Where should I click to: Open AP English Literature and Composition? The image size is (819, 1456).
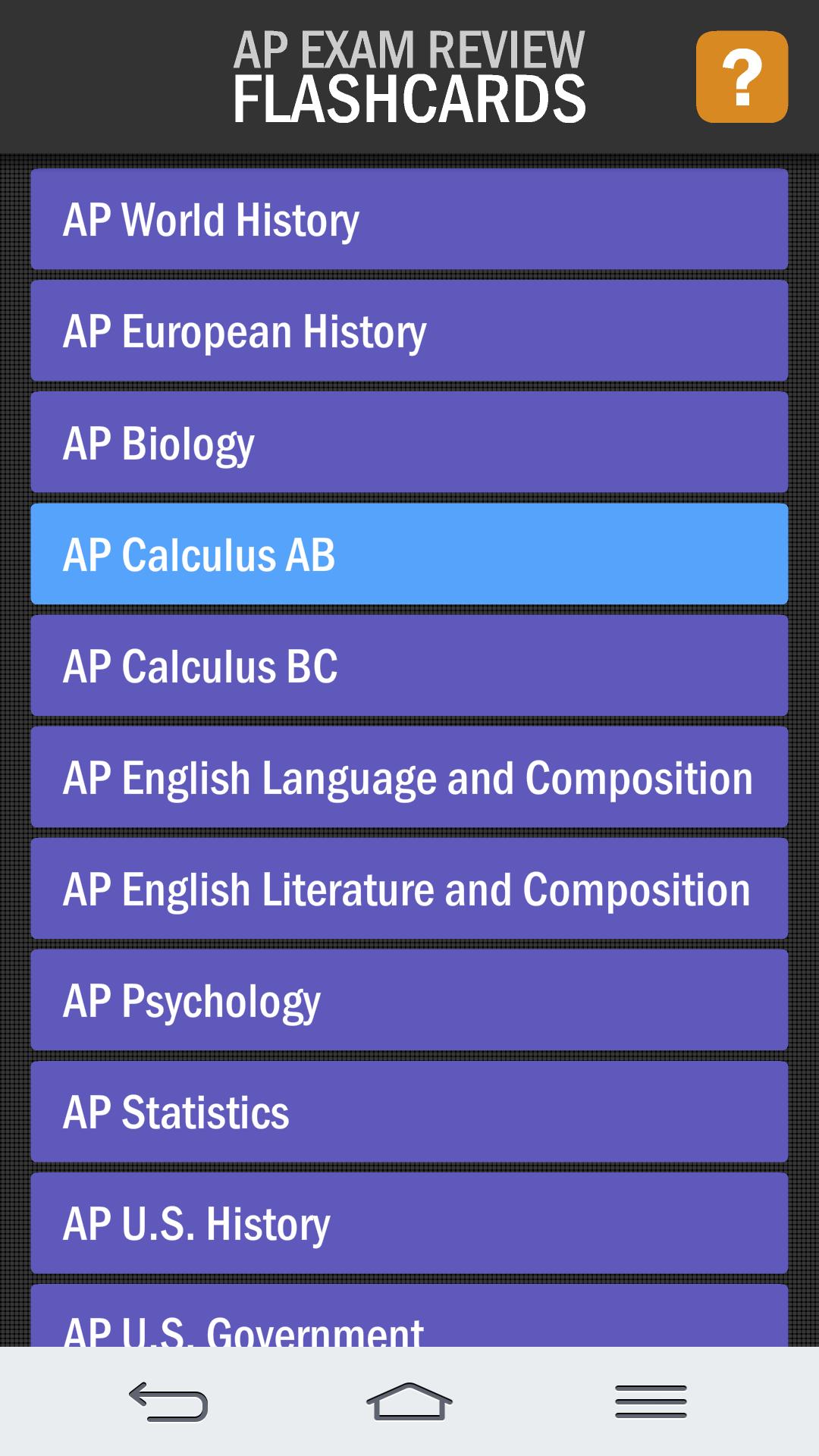pyautogui.click(x=409, y=889)
